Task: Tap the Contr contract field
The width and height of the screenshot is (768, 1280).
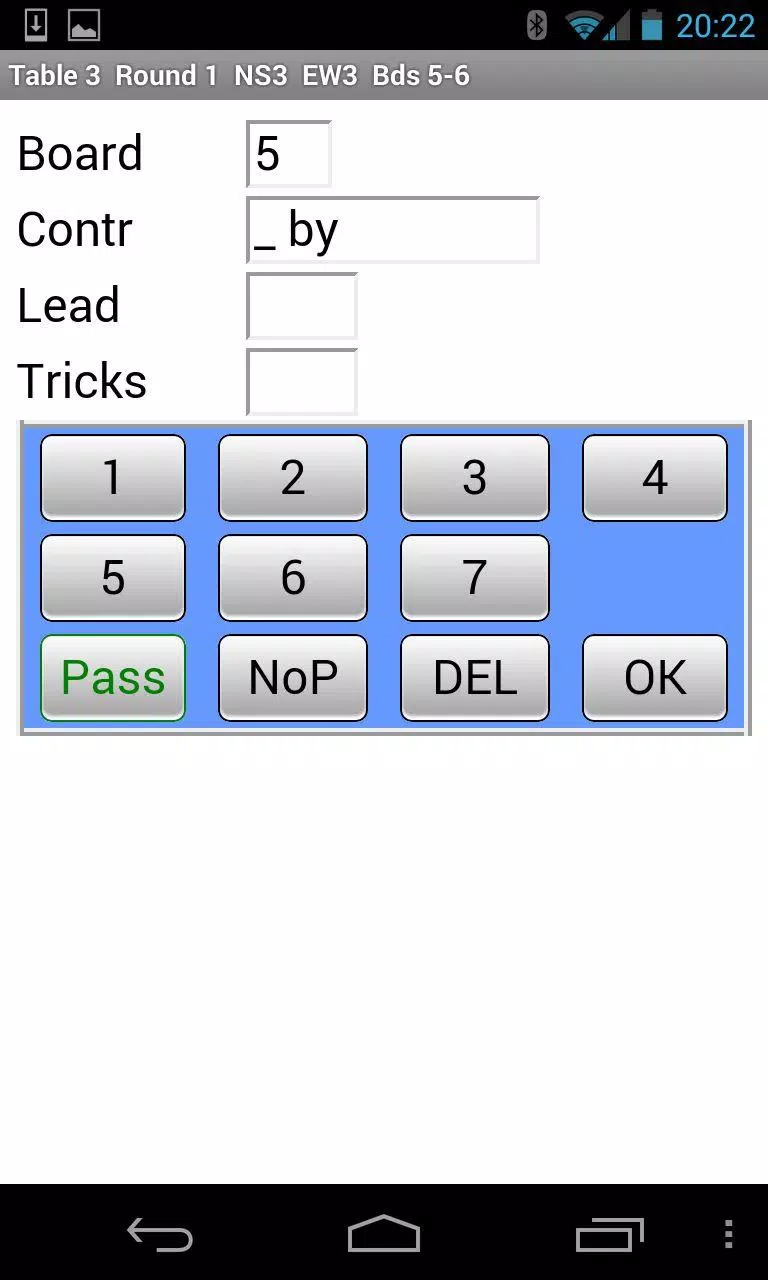Action: [x=393, y=230]
